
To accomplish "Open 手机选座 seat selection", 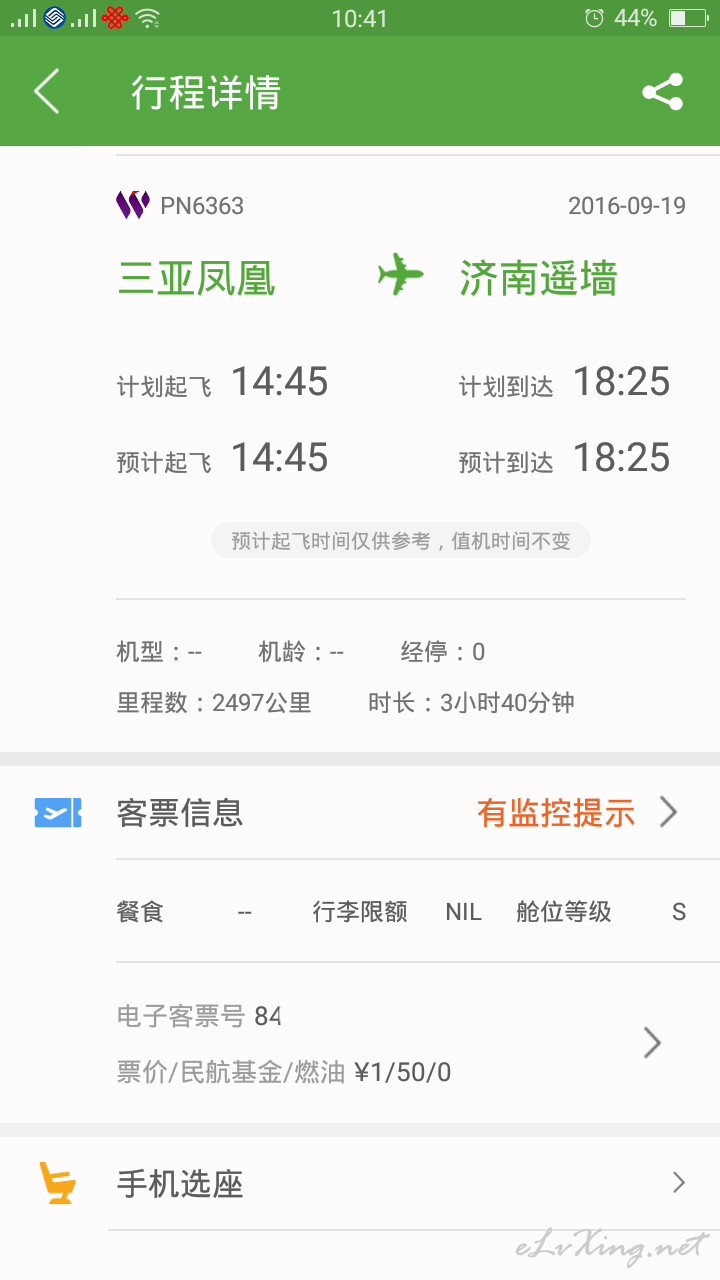I will [x=360, y=1183].
